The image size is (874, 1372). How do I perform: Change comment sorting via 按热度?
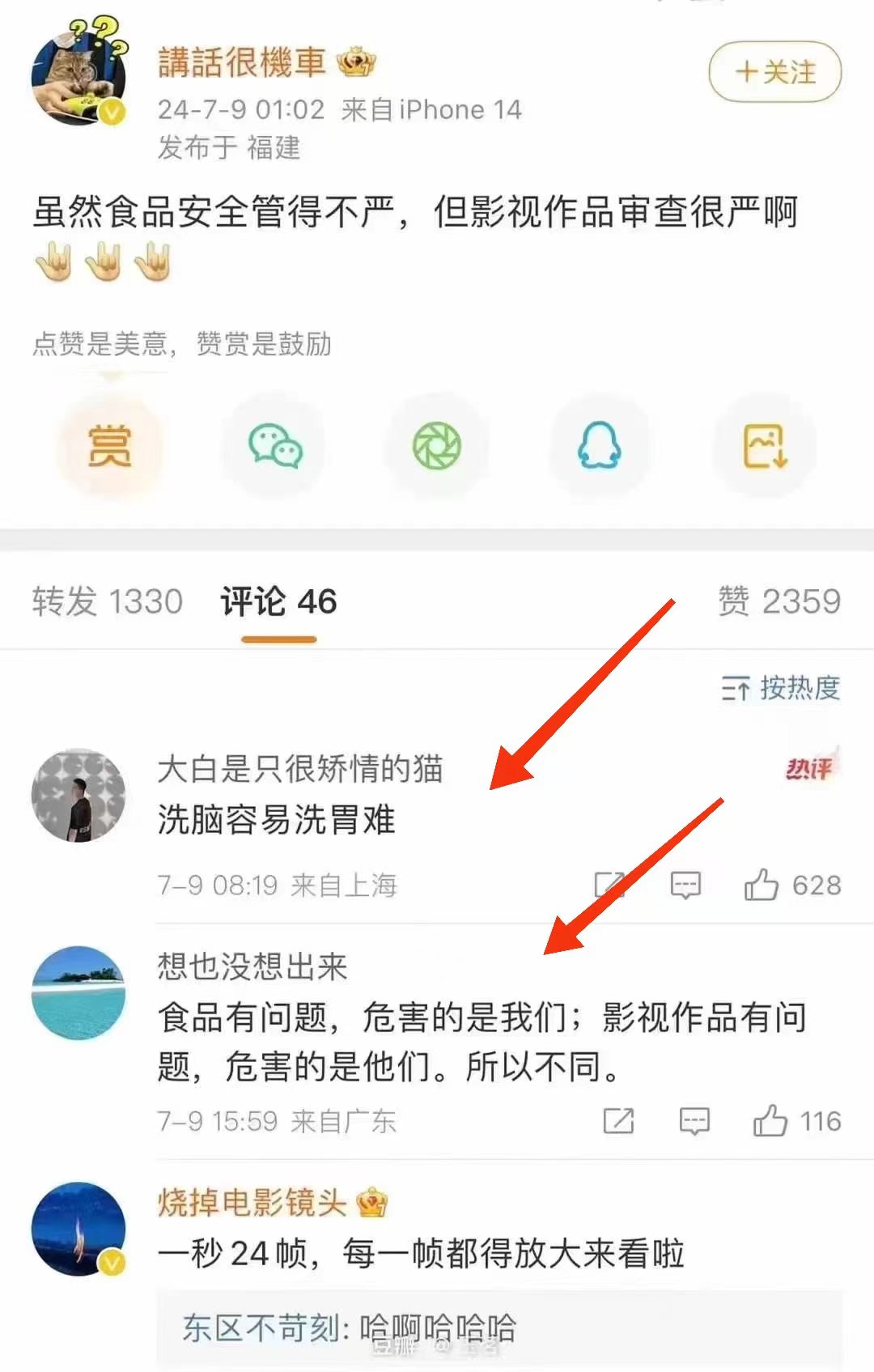pyautogui.click(x=780, y=688)
